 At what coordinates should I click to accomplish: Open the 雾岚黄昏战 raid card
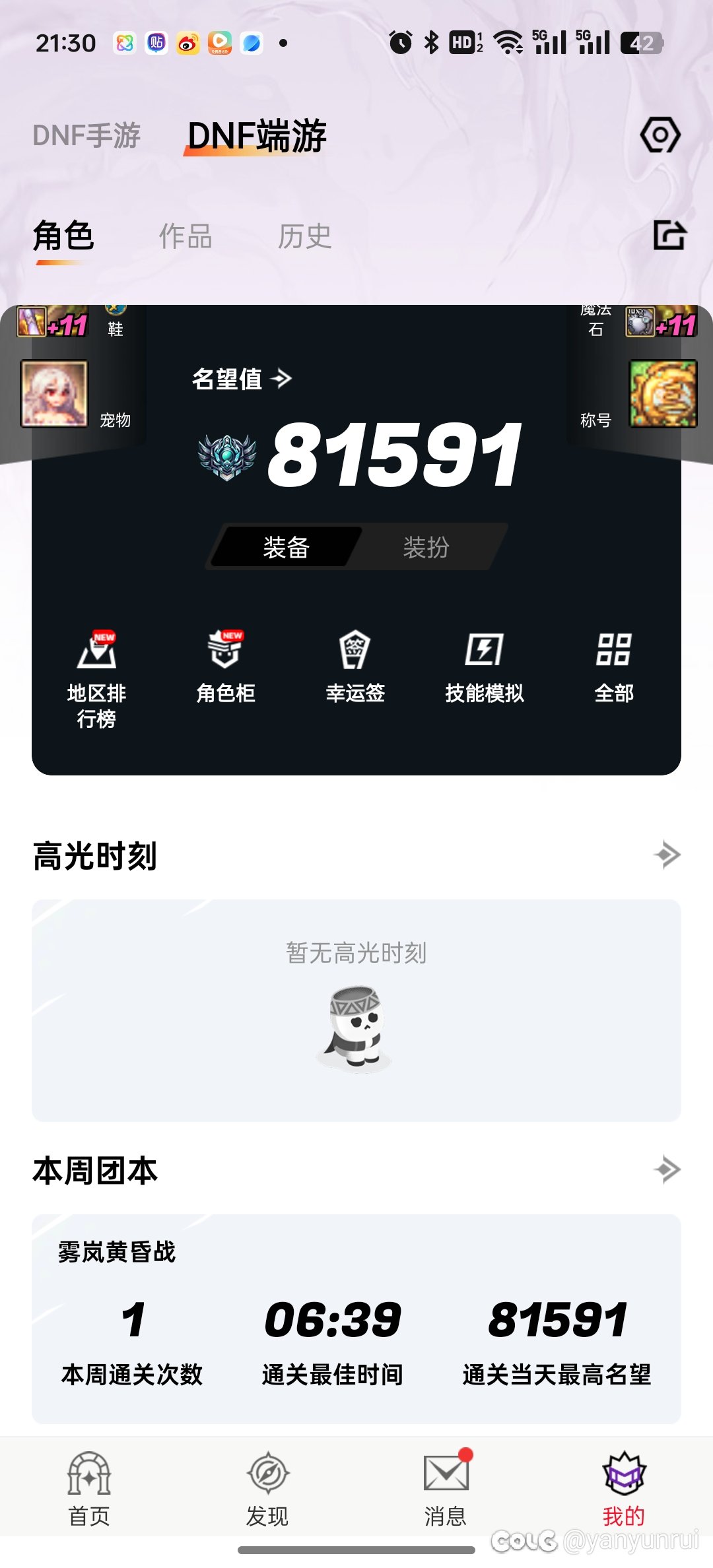(x=356, y=1318)
